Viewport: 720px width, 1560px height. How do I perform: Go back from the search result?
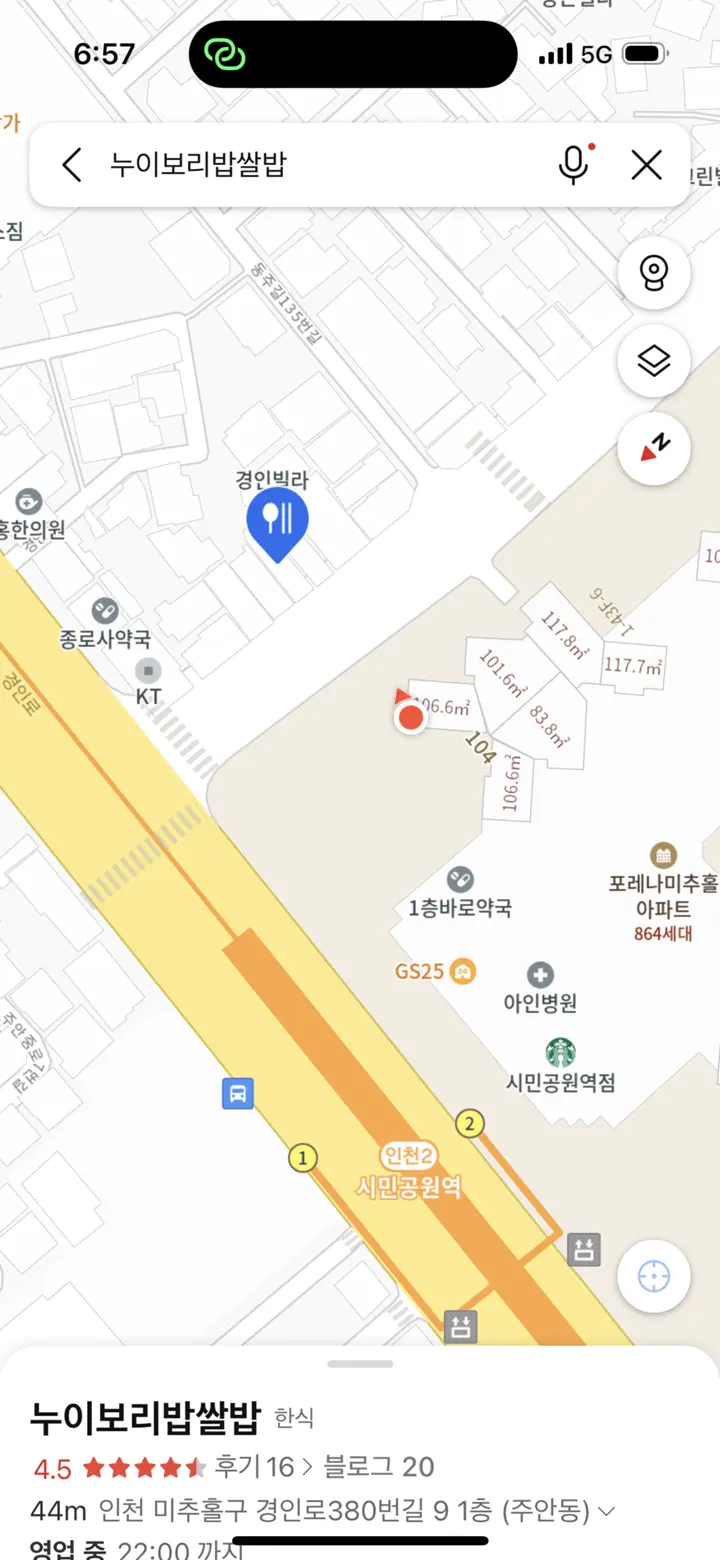(71, 165)
